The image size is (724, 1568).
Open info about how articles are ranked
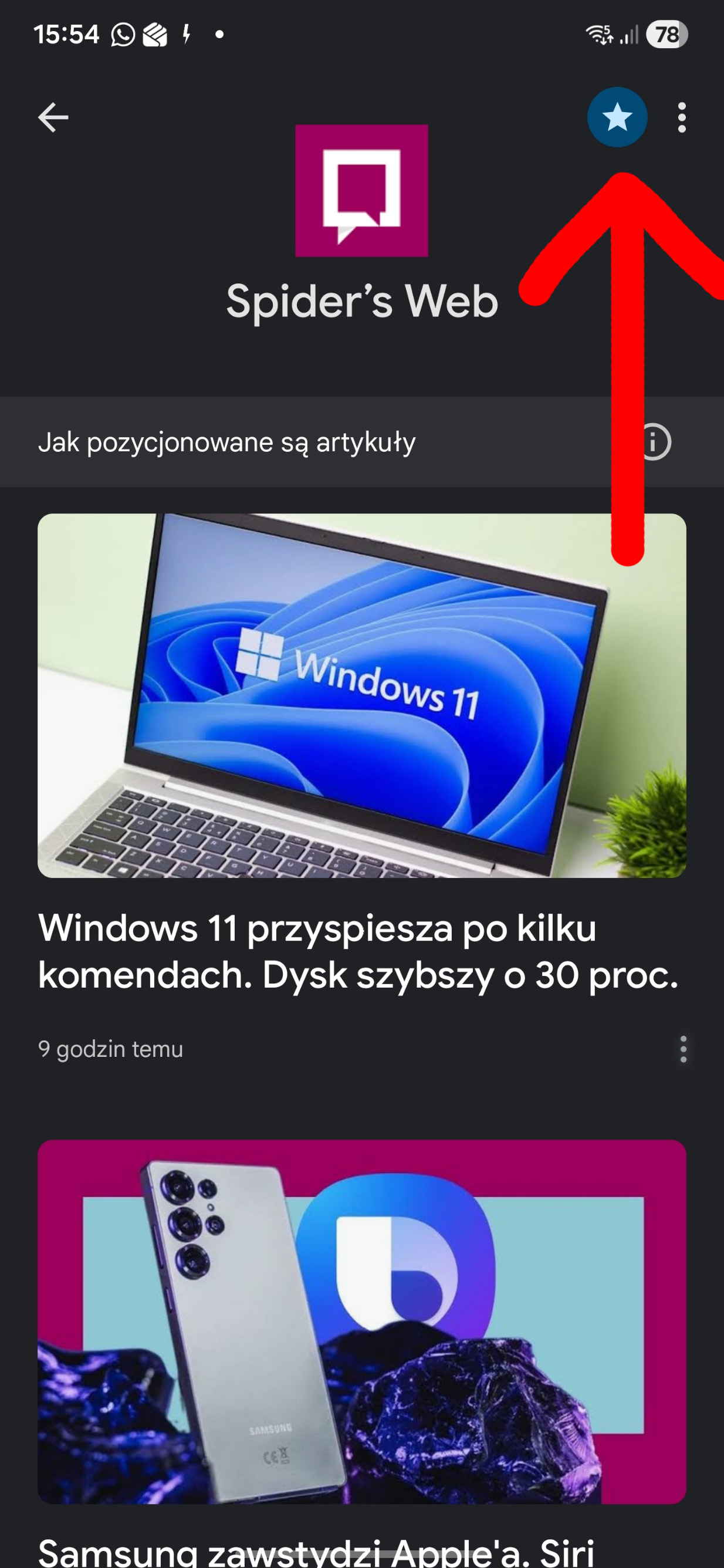(655, 442)
